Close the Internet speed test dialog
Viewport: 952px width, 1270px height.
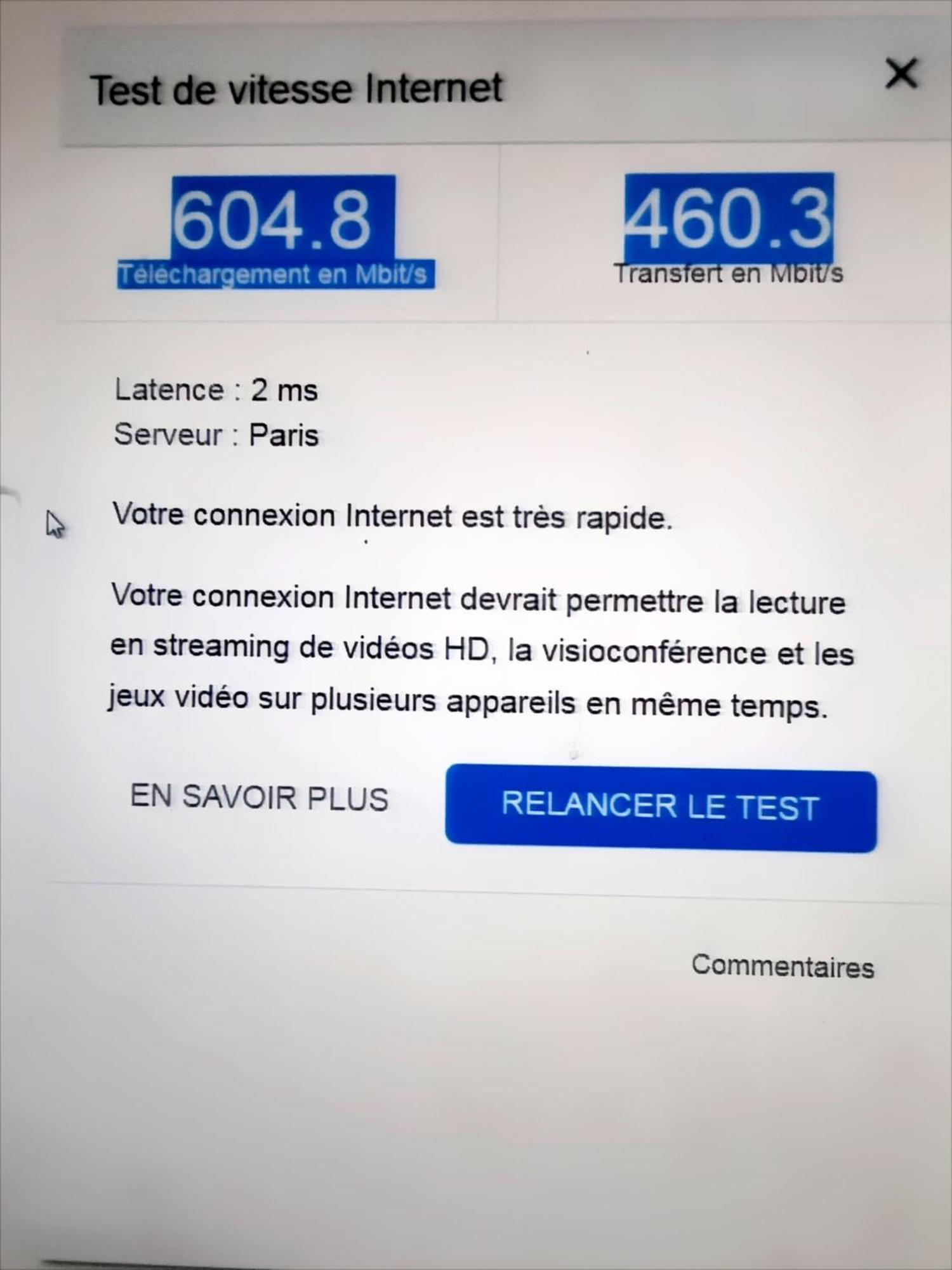(x=901, y=74)
